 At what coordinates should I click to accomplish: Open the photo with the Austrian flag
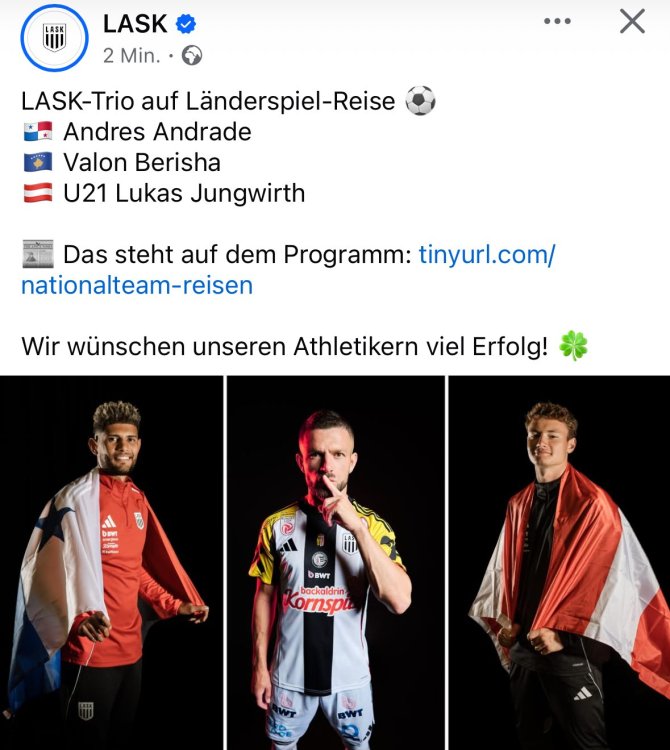pos(559,562)
